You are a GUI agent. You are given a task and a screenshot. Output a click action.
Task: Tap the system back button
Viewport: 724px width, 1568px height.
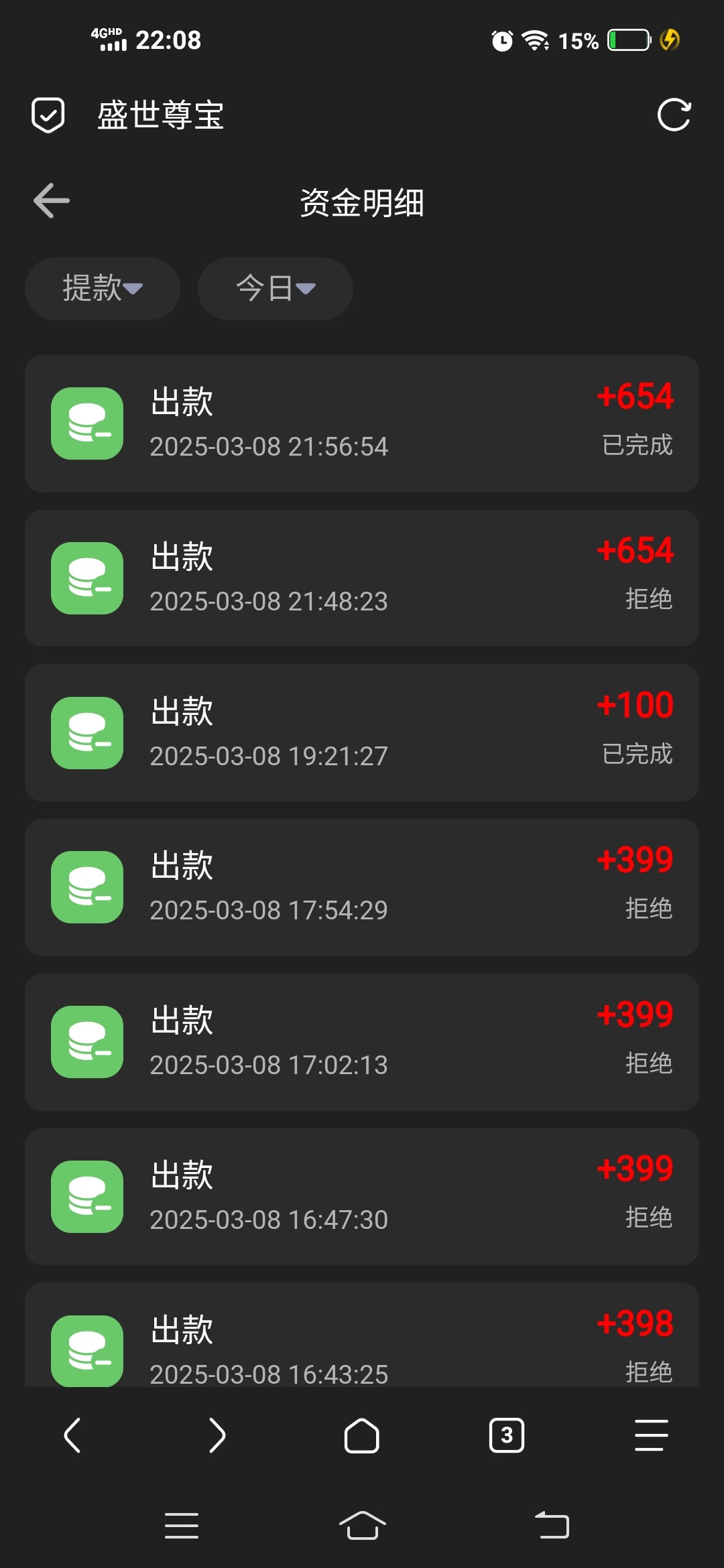[552, 1526]
